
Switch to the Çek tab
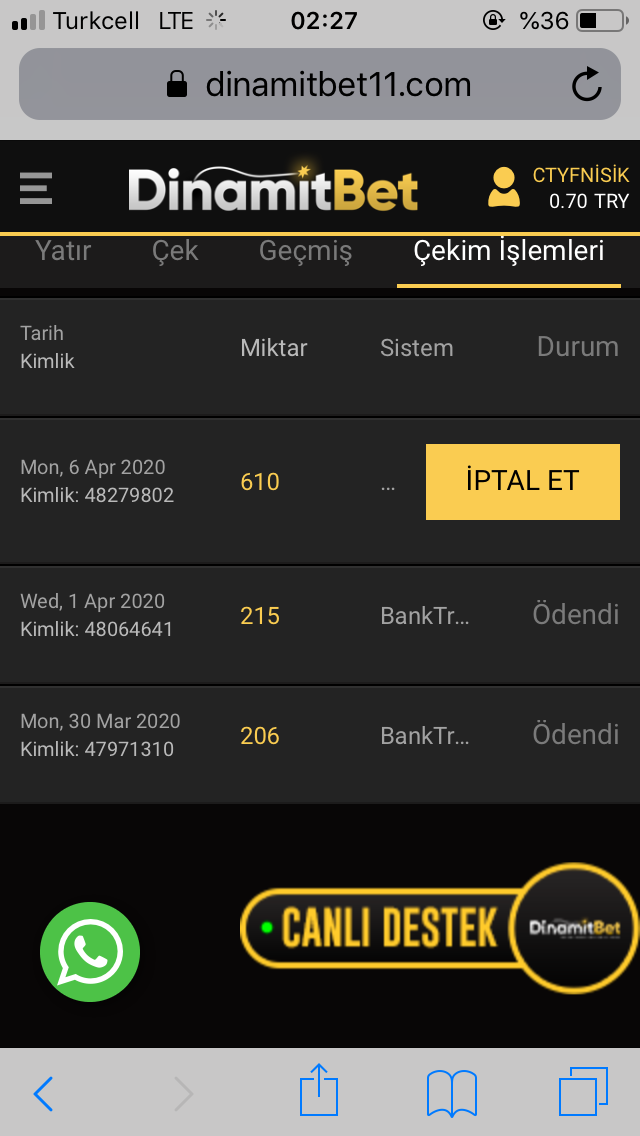175,251
